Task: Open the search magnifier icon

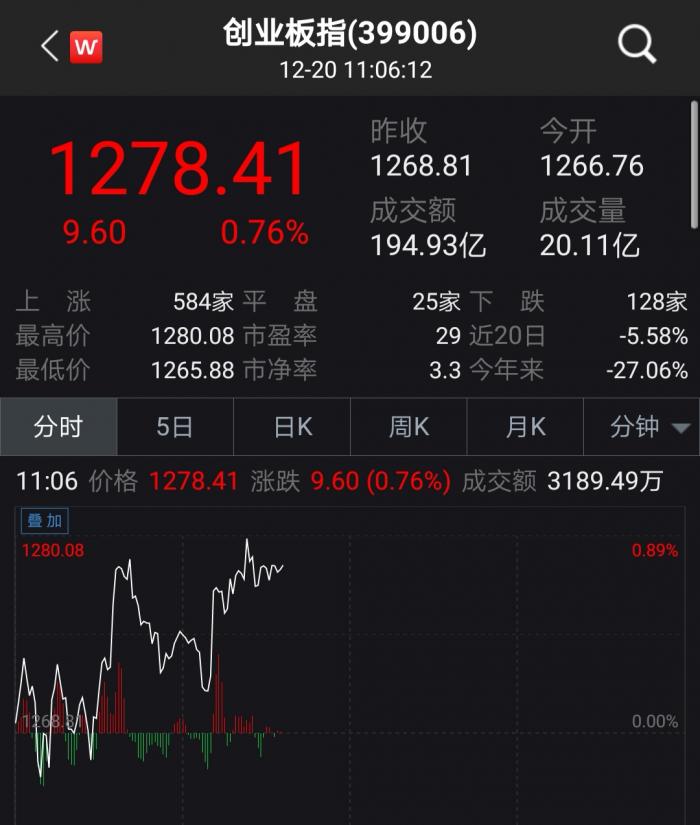Action: tap(636, 45)
